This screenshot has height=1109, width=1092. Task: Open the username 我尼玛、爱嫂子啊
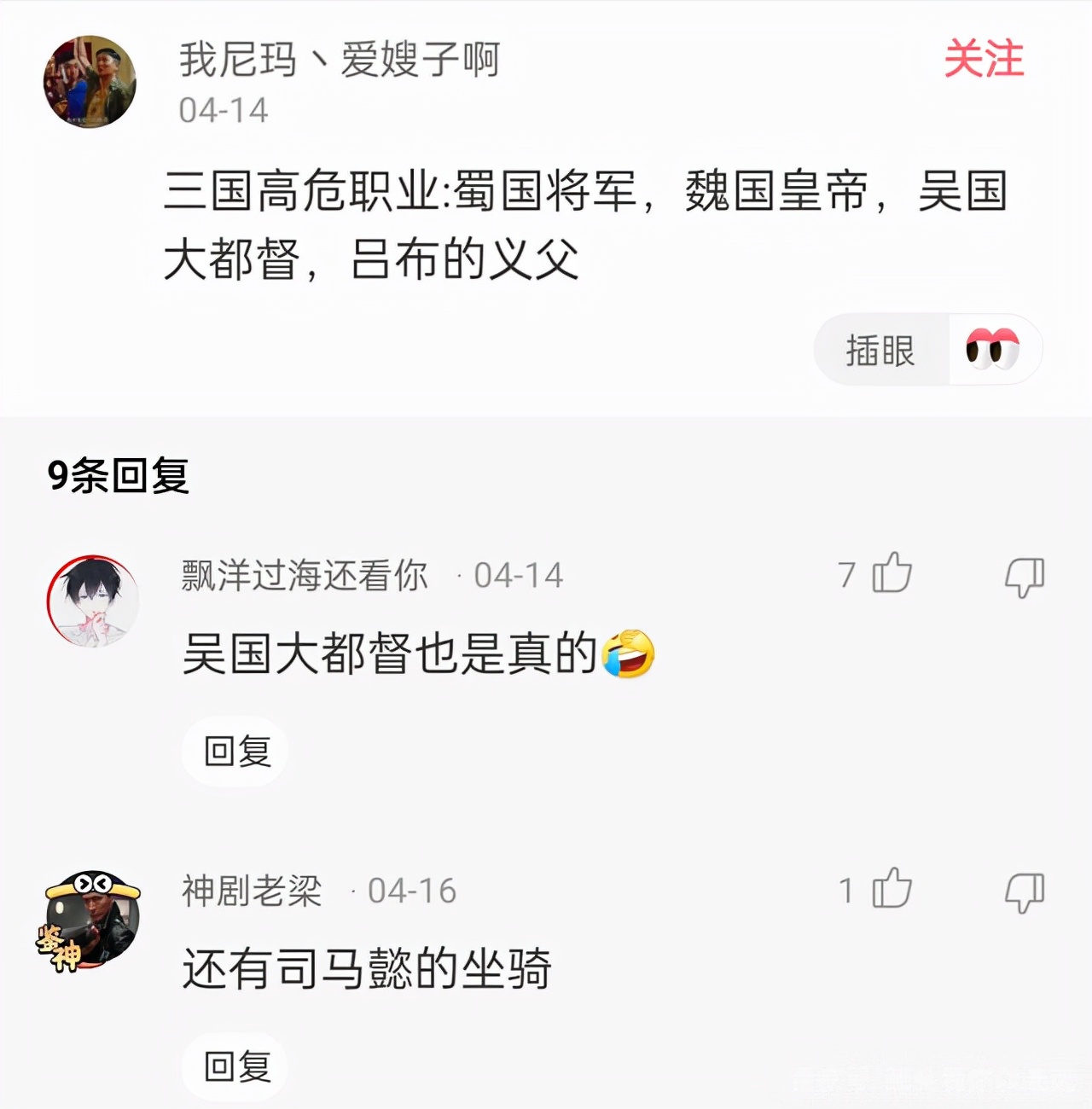339,60
